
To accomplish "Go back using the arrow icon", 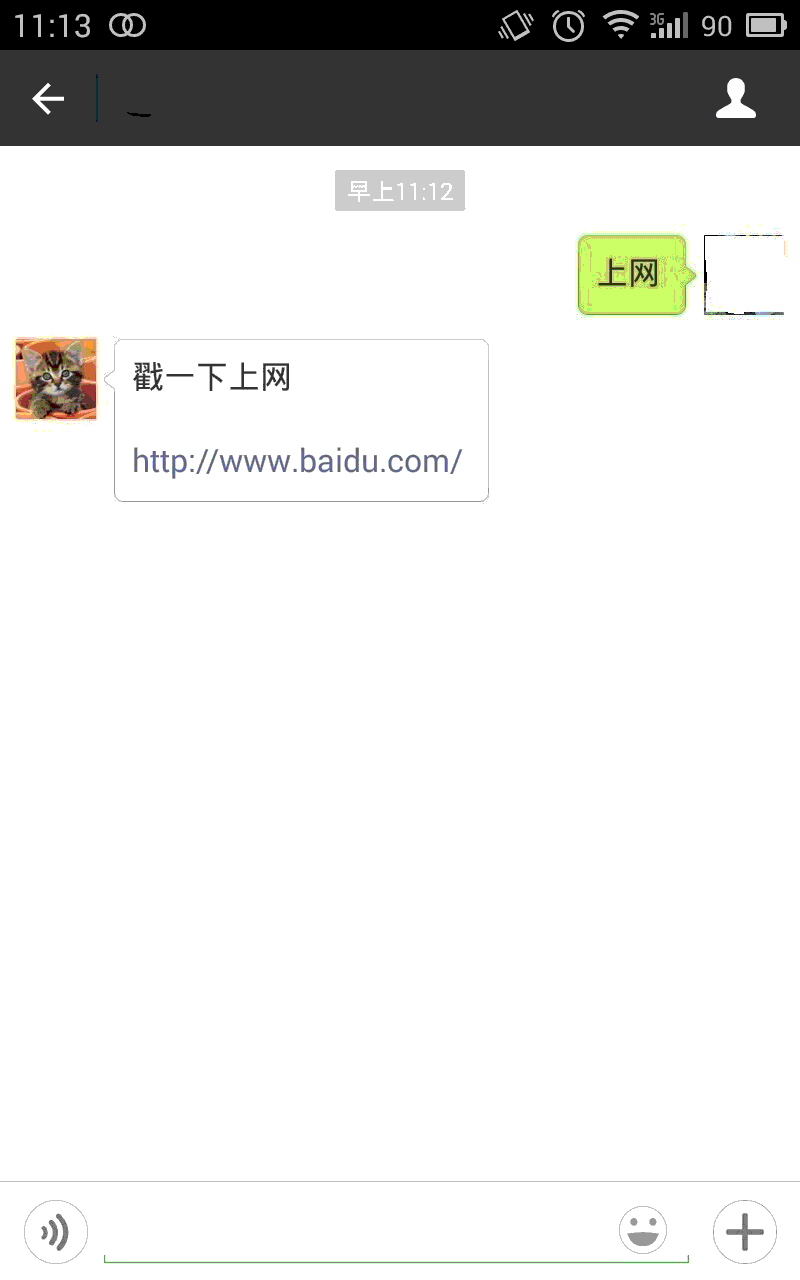I will click(48, 98).
